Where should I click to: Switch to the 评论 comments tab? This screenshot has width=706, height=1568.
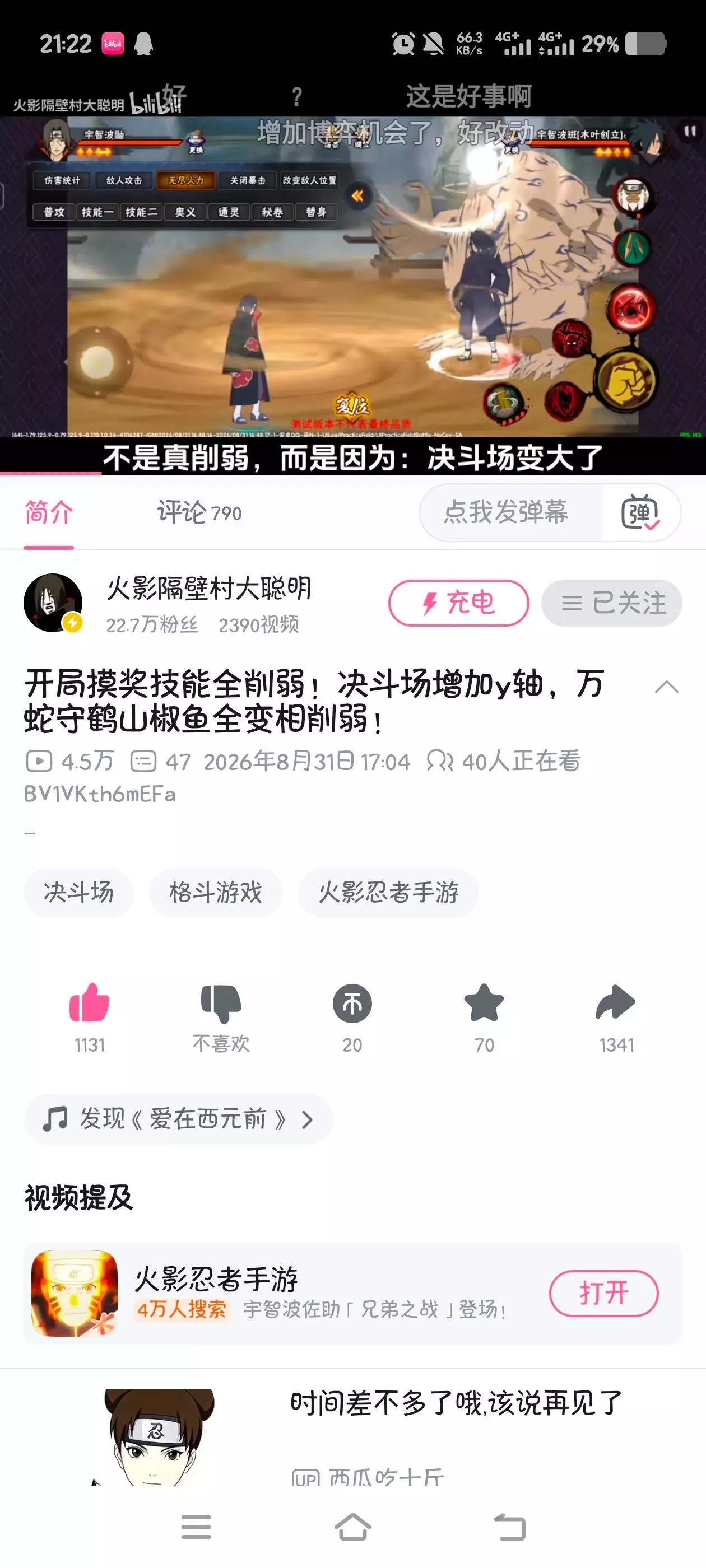[x=199, y=512]
